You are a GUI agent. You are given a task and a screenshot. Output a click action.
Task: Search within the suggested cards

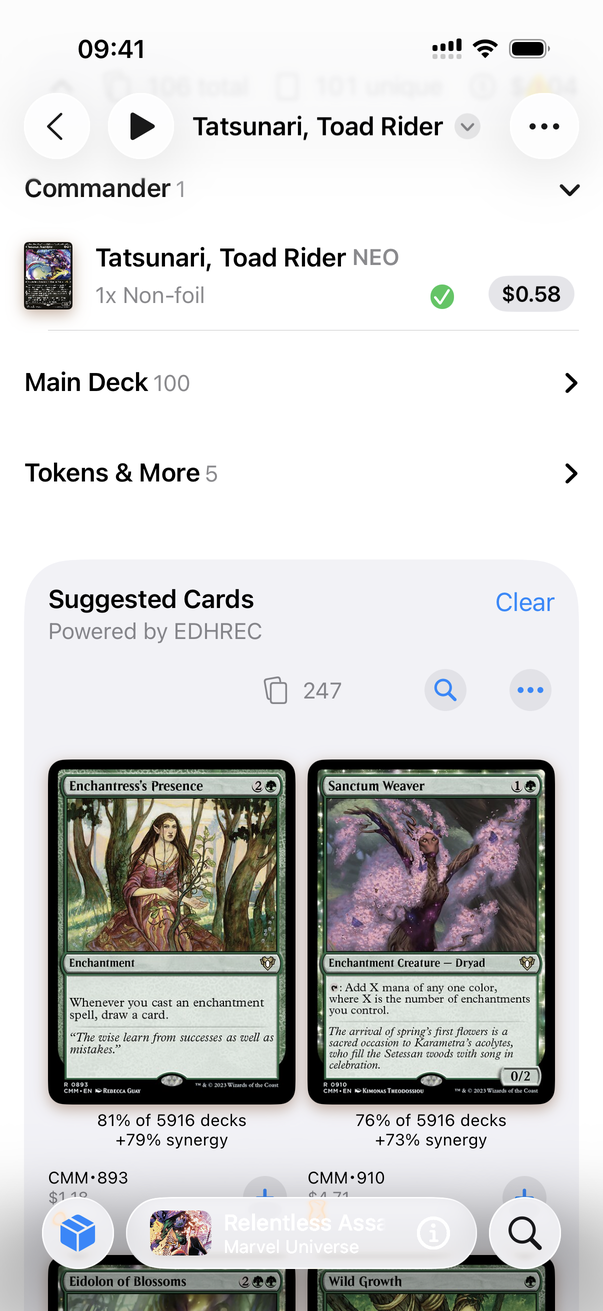tap(445, 690)
